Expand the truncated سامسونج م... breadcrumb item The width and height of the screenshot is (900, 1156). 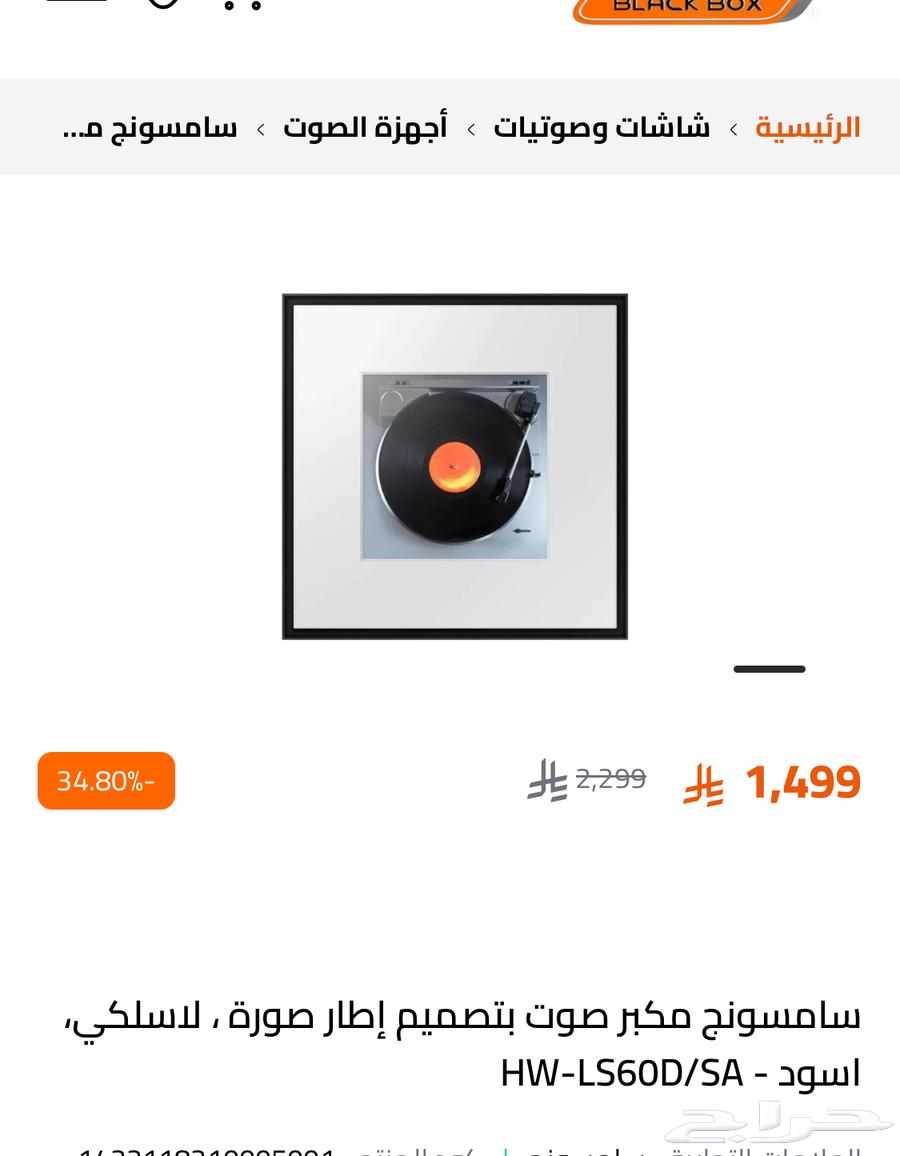click(150, 127)
